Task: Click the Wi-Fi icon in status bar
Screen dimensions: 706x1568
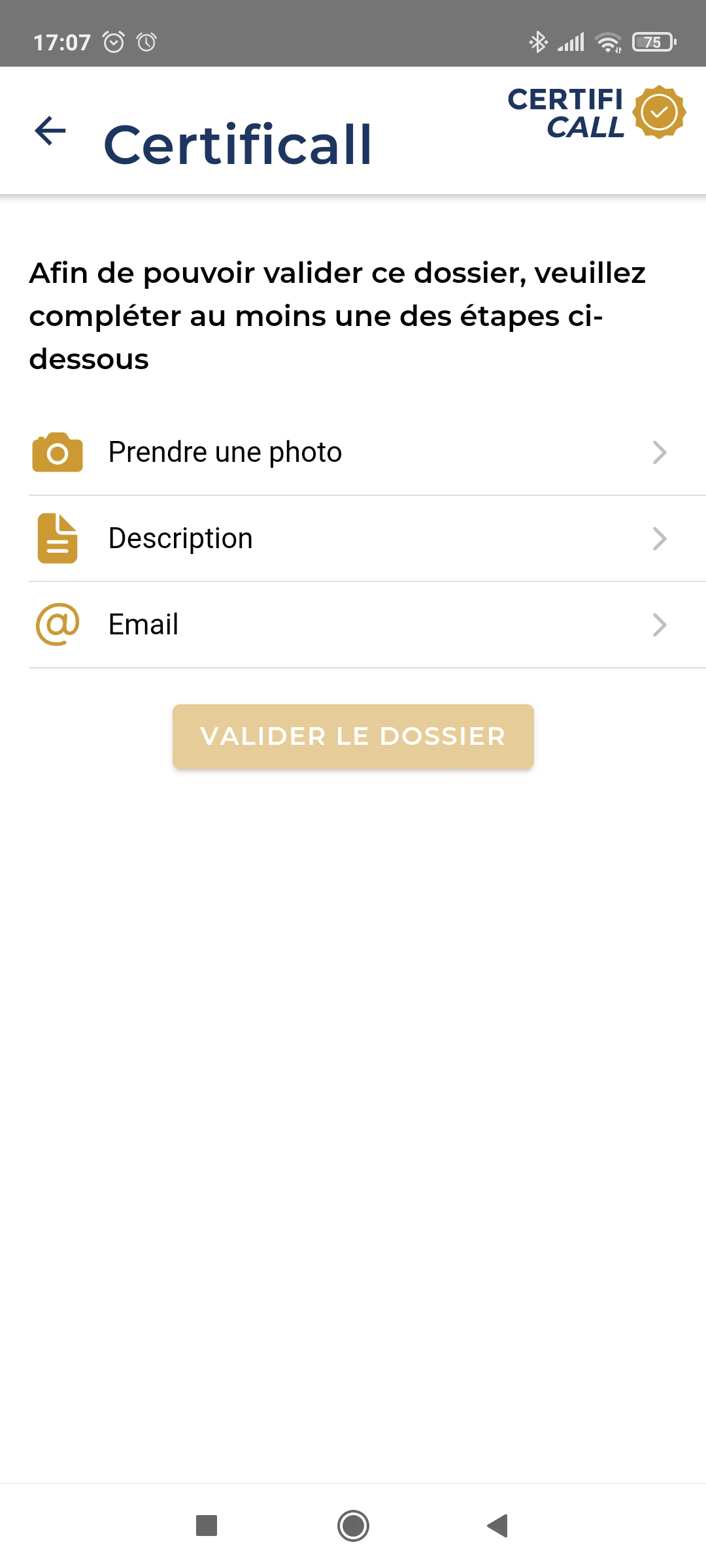Action: click(609, 42)
